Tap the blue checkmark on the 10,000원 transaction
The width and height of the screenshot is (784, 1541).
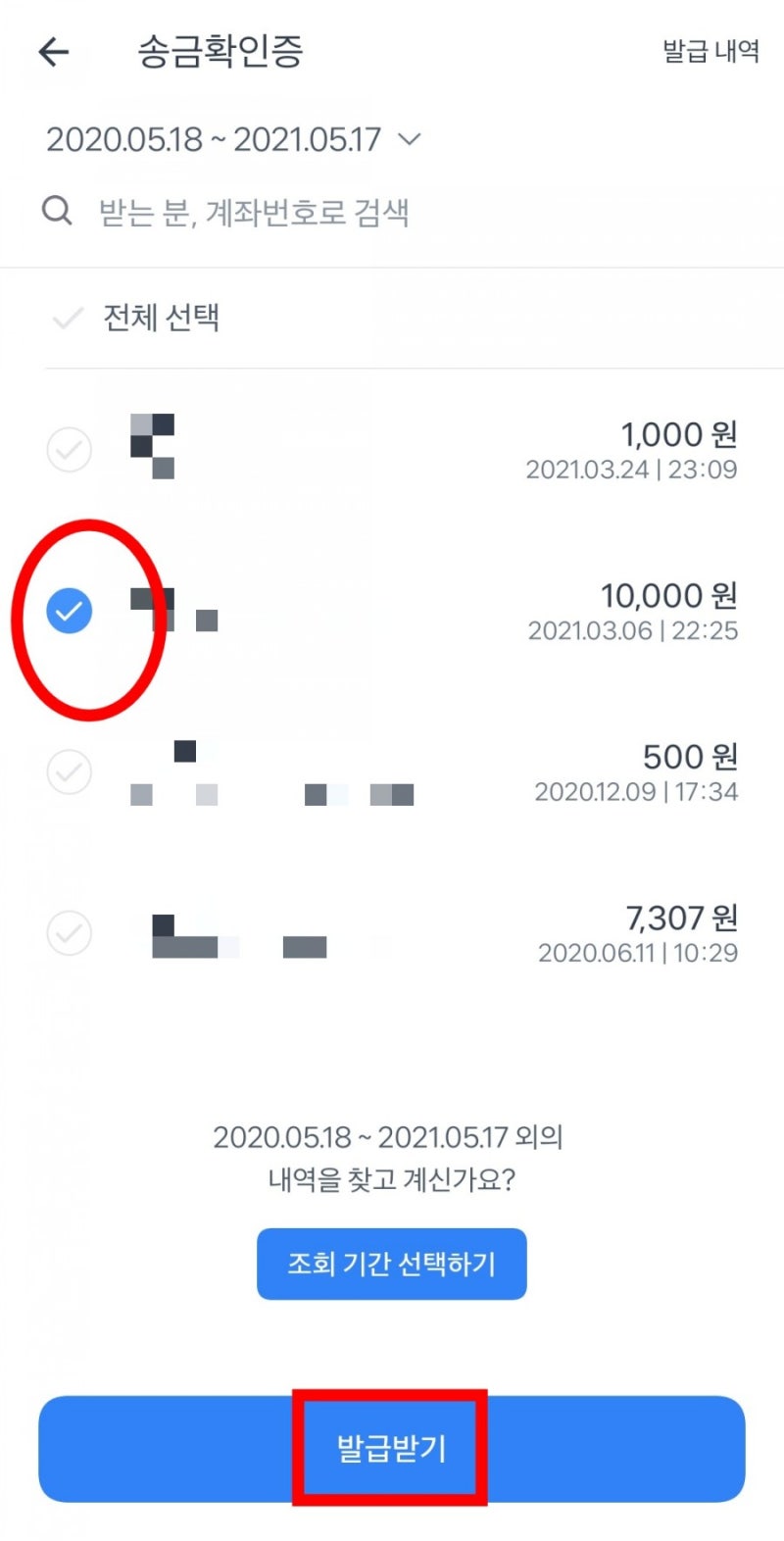click(x=68, y=610)
